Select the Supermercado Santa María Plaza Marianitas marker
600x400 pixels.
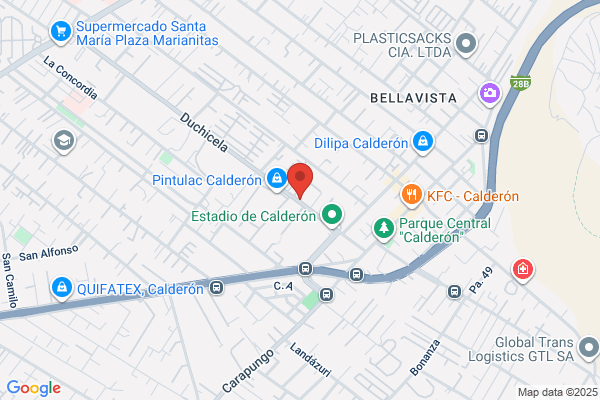(x=61, y=33)
